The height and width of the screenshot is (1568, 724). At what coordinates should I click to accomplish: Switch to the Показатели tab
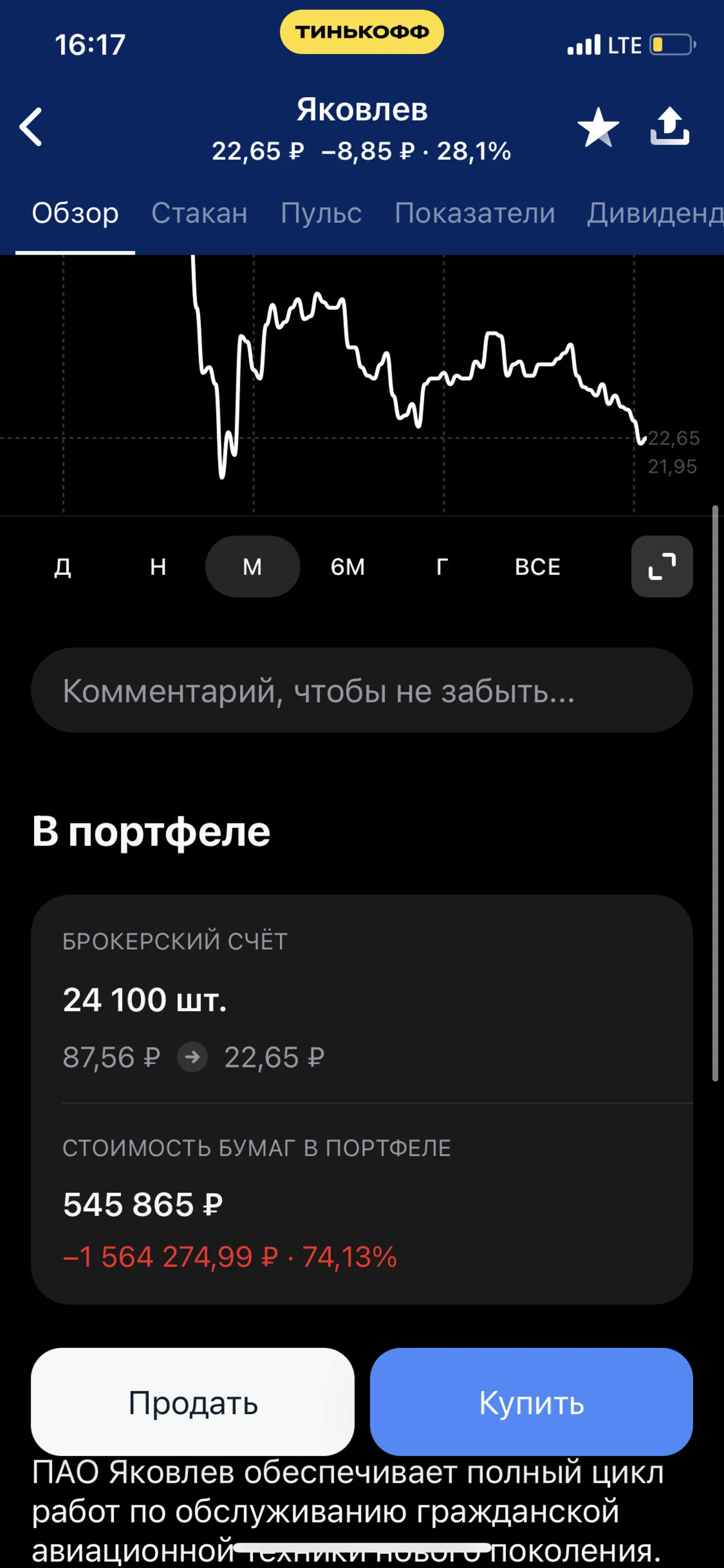point(474,213)
